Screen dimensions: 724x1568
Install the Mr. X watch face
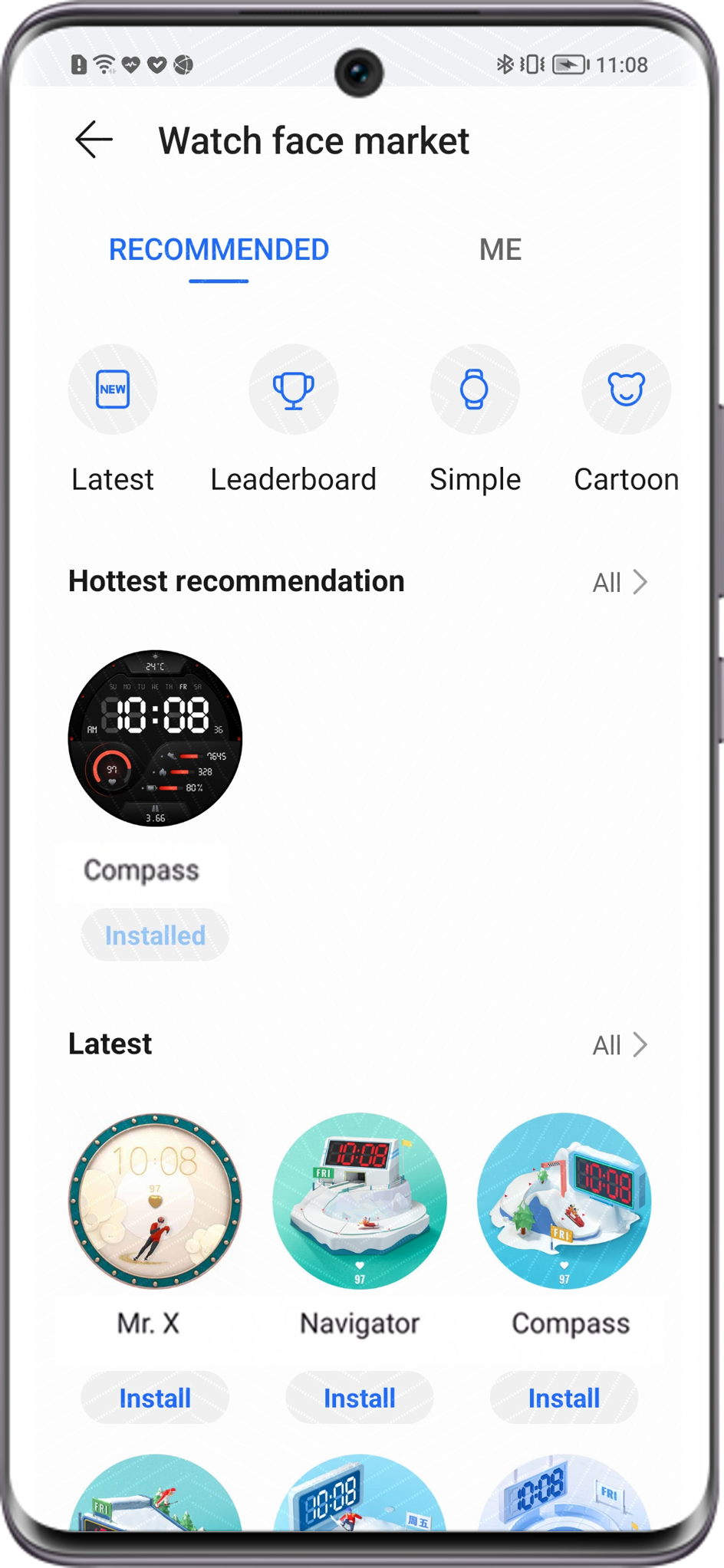(156, 1398)
